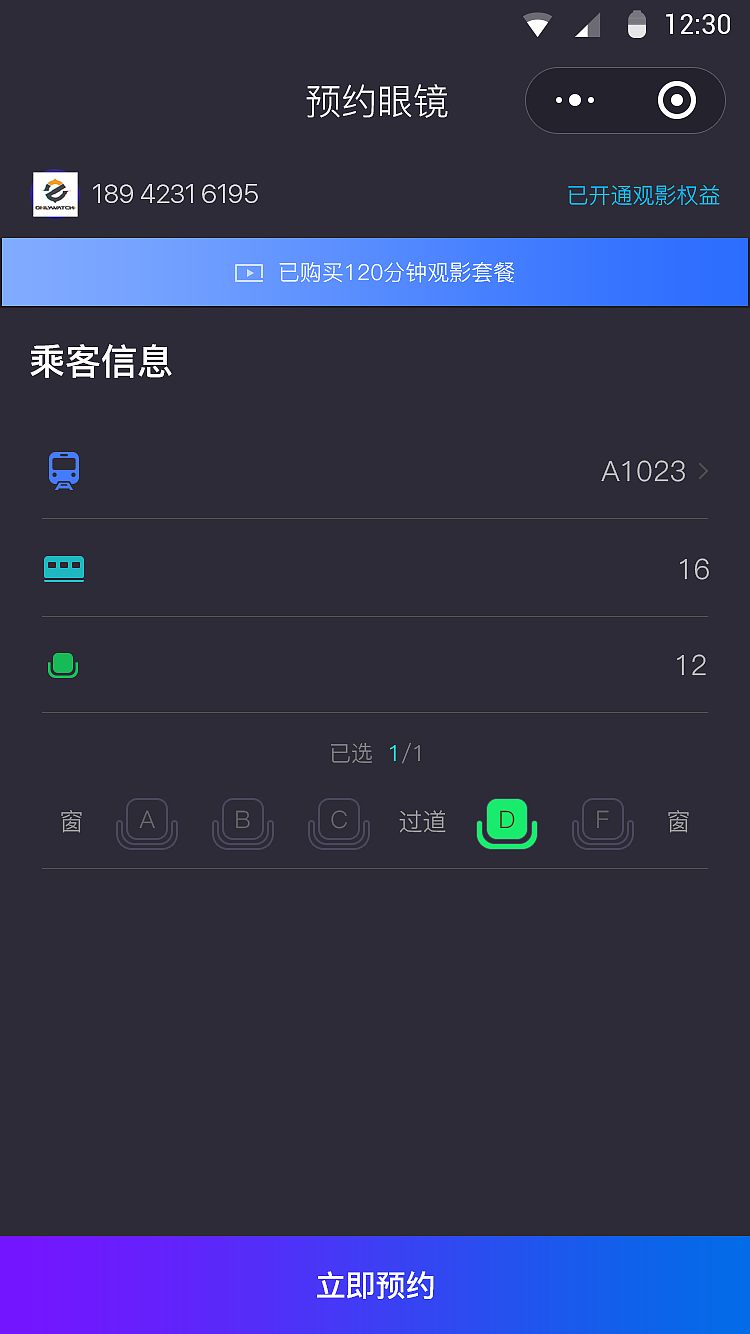750x1334 pixels.
Task: Click the green seat icon
Action: (x=63, y=664)
